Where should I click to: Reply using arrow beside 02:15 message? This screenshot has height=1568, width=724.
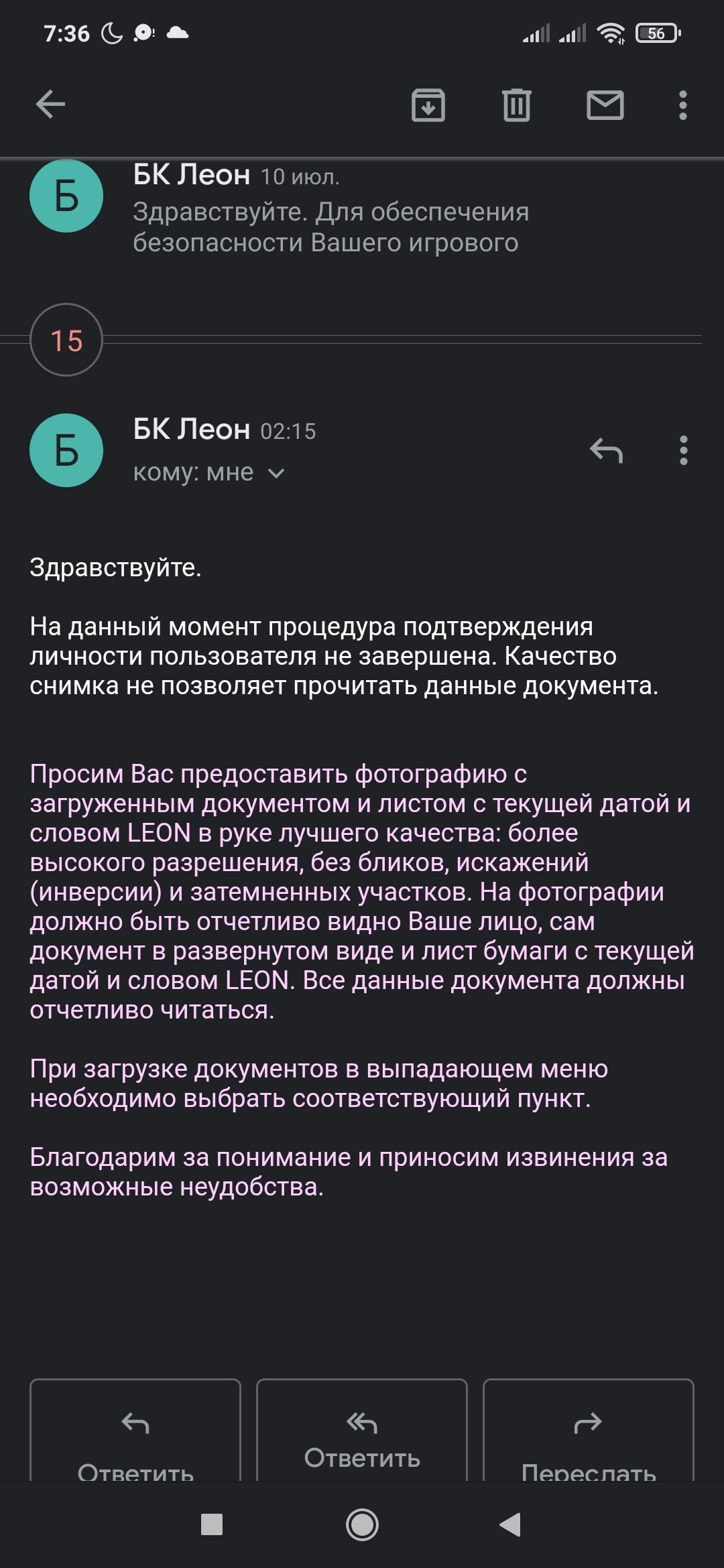tap(606, 450)
